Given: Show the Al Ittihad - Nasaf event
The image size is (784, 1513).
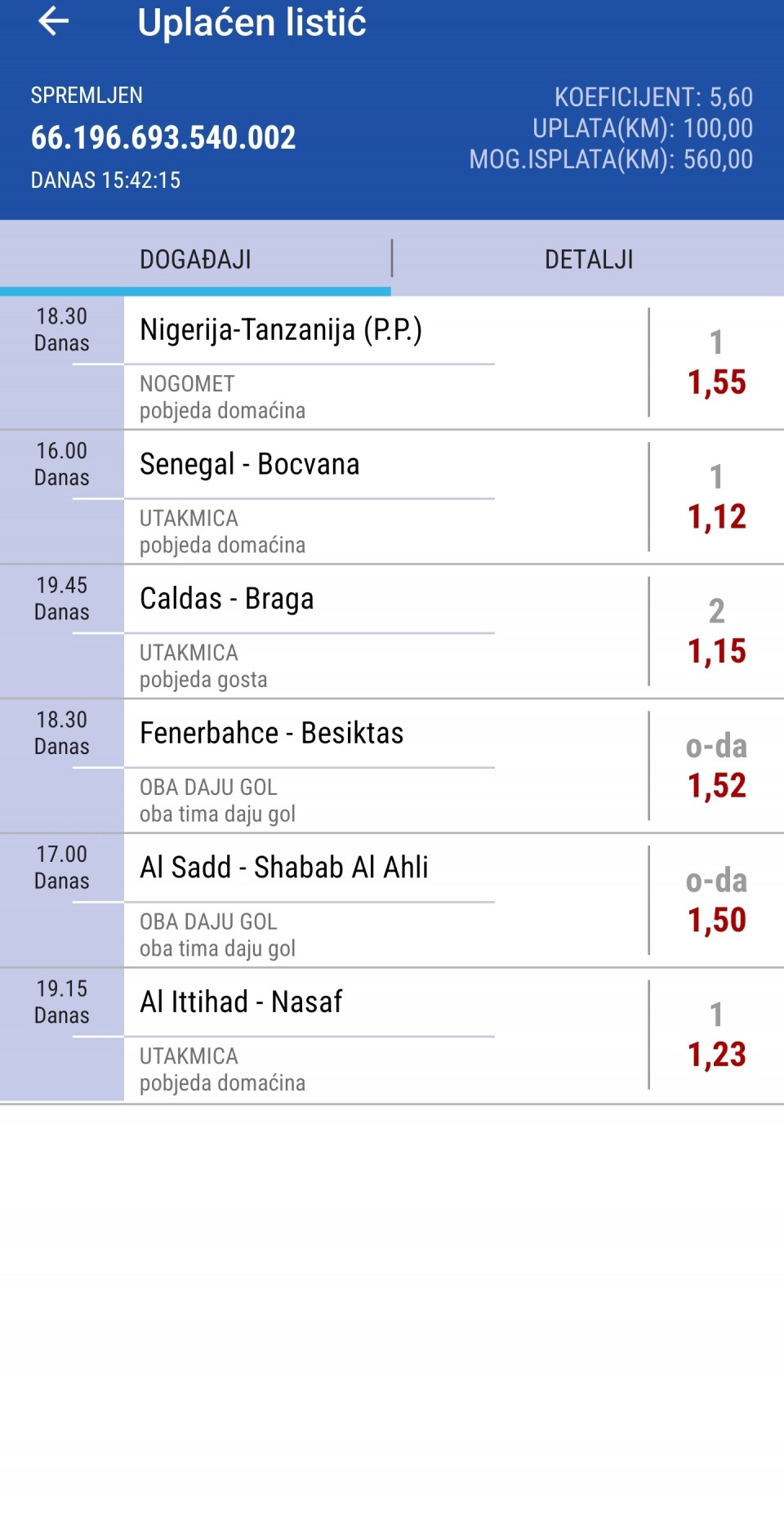Looking at the screenshot, I should point(241,1002).
